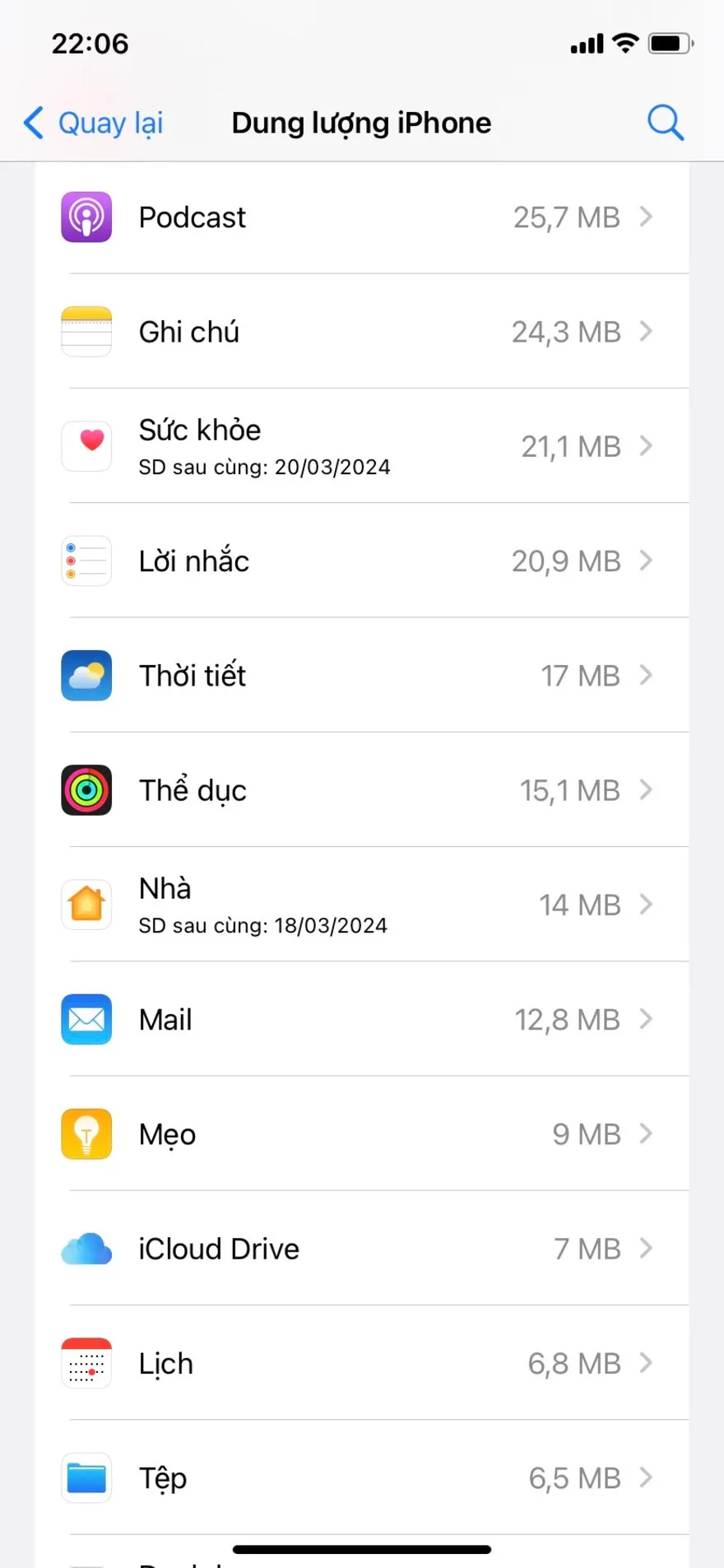Select the iCloud Drive cloud icon

86,1248
